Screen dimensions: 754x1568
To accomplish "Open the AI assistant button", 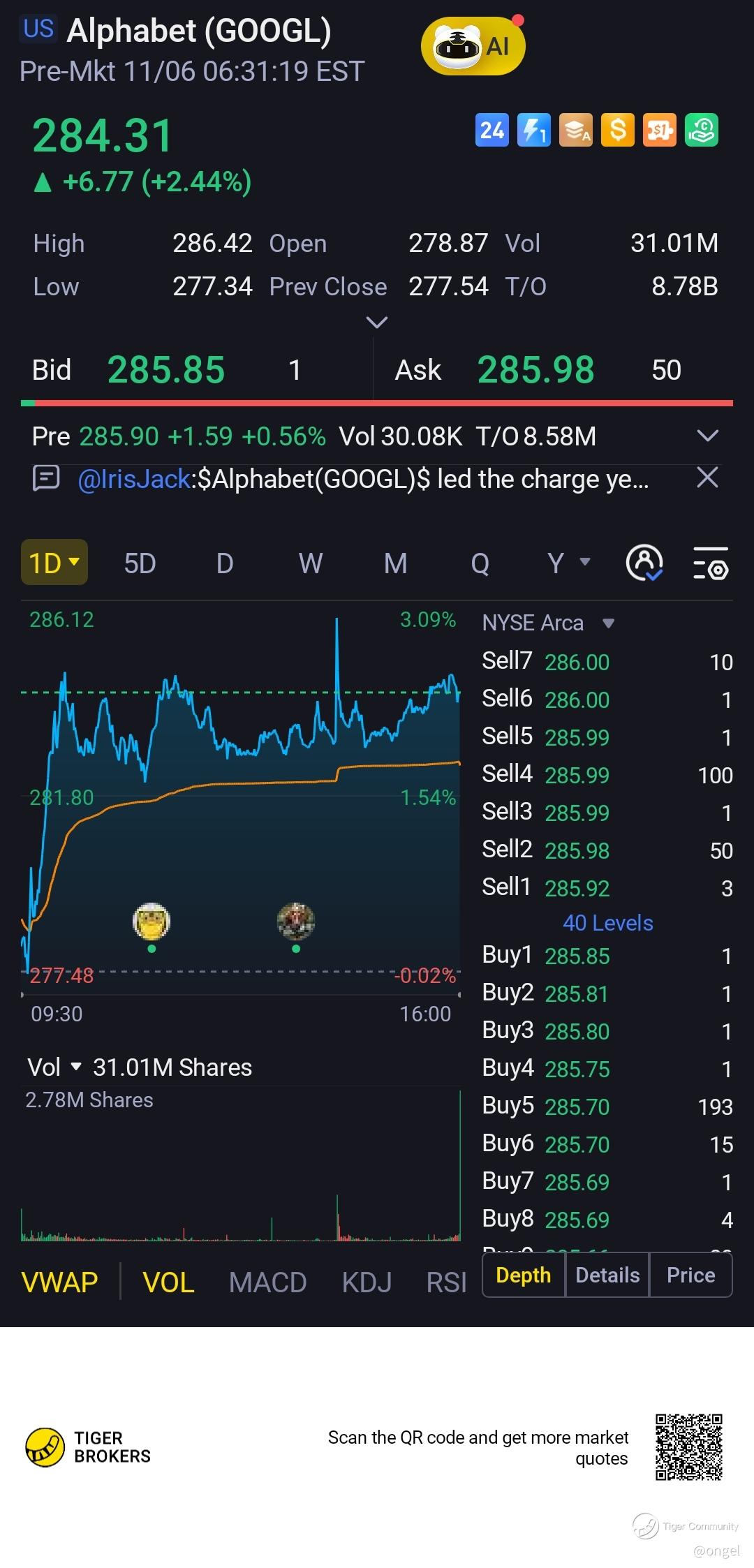I will coord(473,46).
